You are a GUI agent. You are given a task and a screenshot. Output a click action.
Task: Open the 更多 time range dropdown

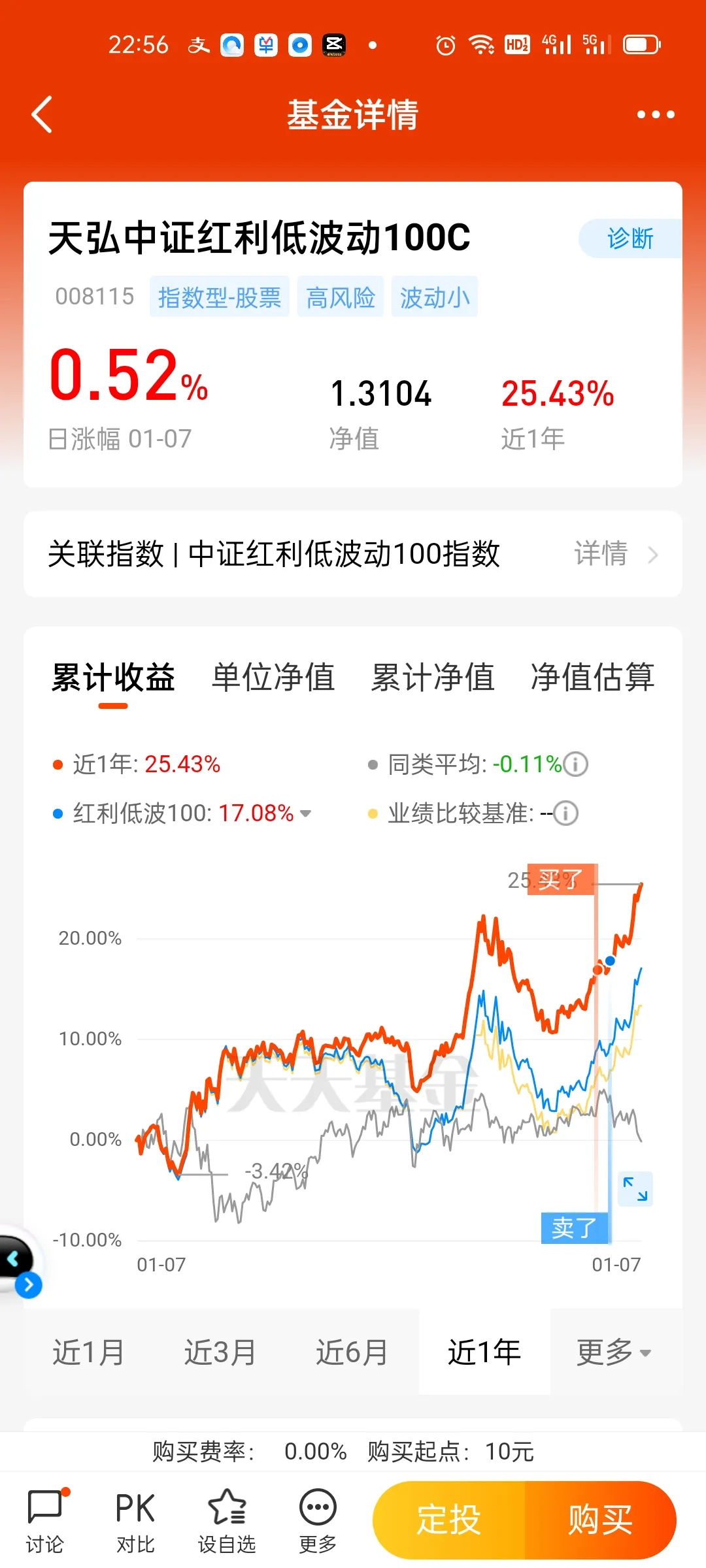614,1352
